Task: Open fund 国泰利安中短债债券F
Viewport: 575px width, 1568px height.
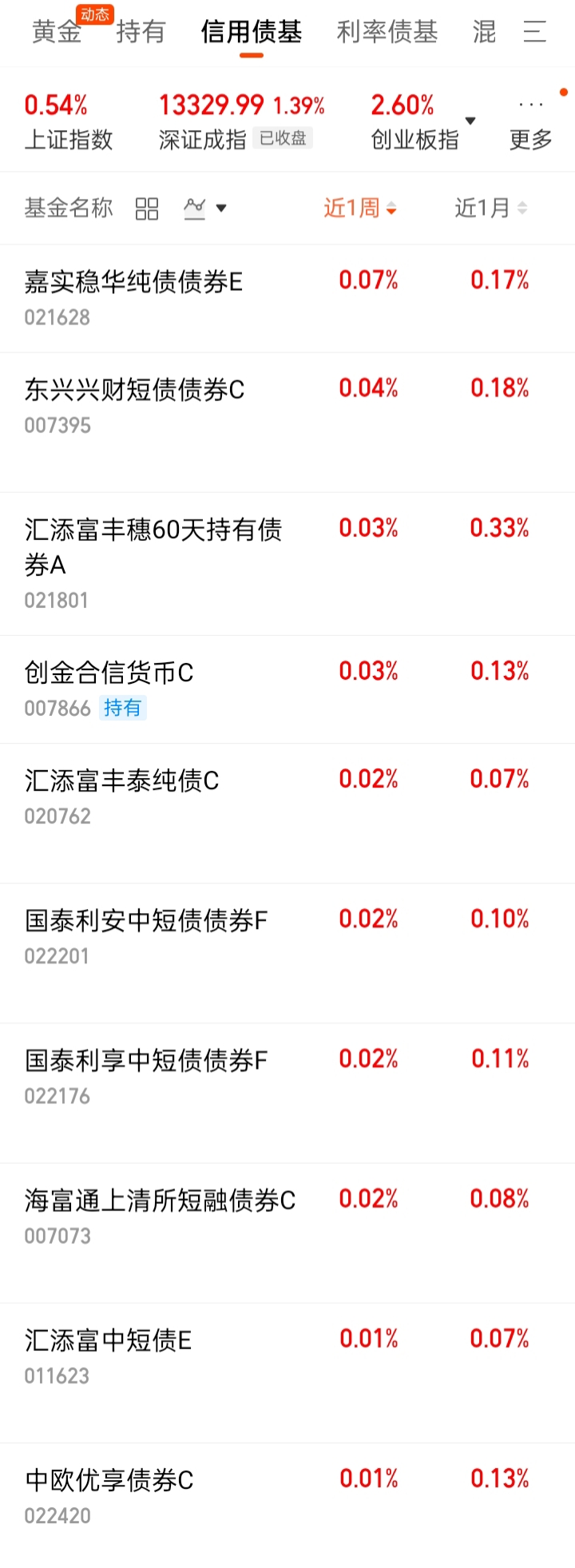Action: point(287,953)
